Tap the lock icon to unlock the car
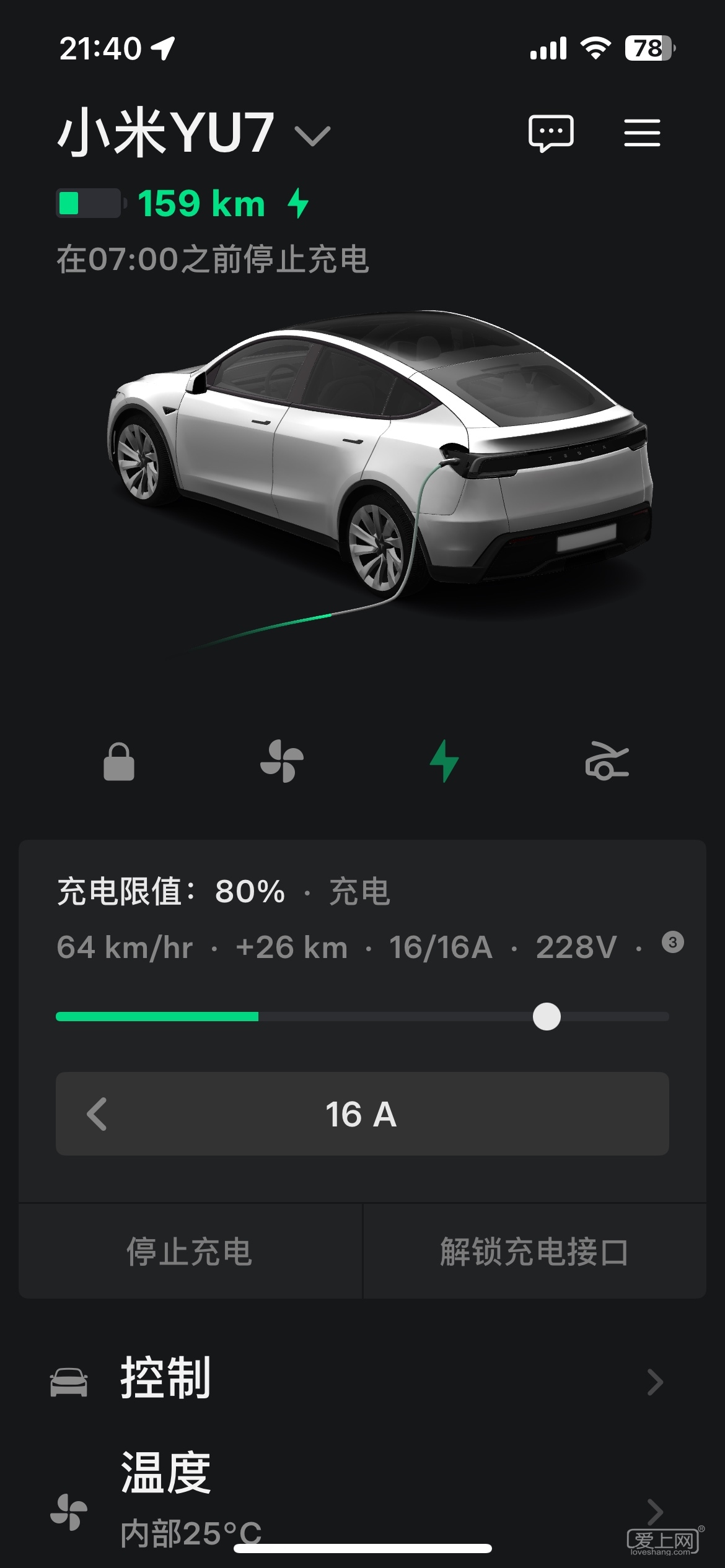 [119, 762]
